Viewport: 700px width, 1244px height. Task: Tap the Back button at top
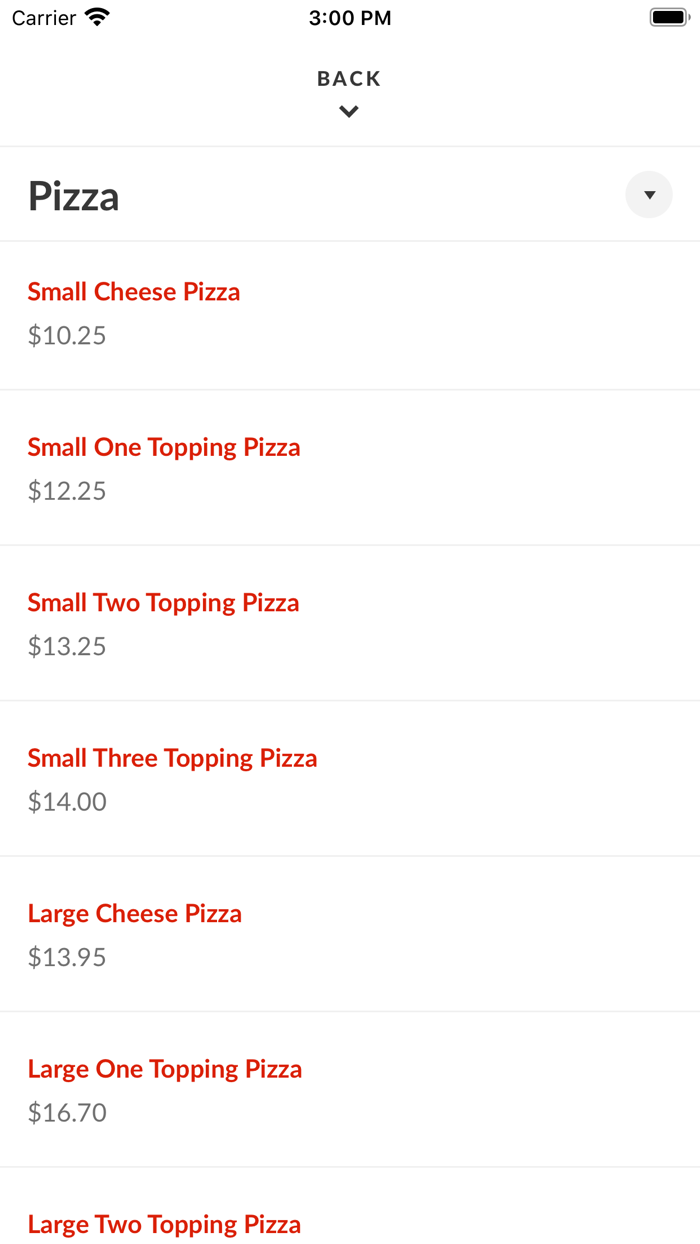349,91
